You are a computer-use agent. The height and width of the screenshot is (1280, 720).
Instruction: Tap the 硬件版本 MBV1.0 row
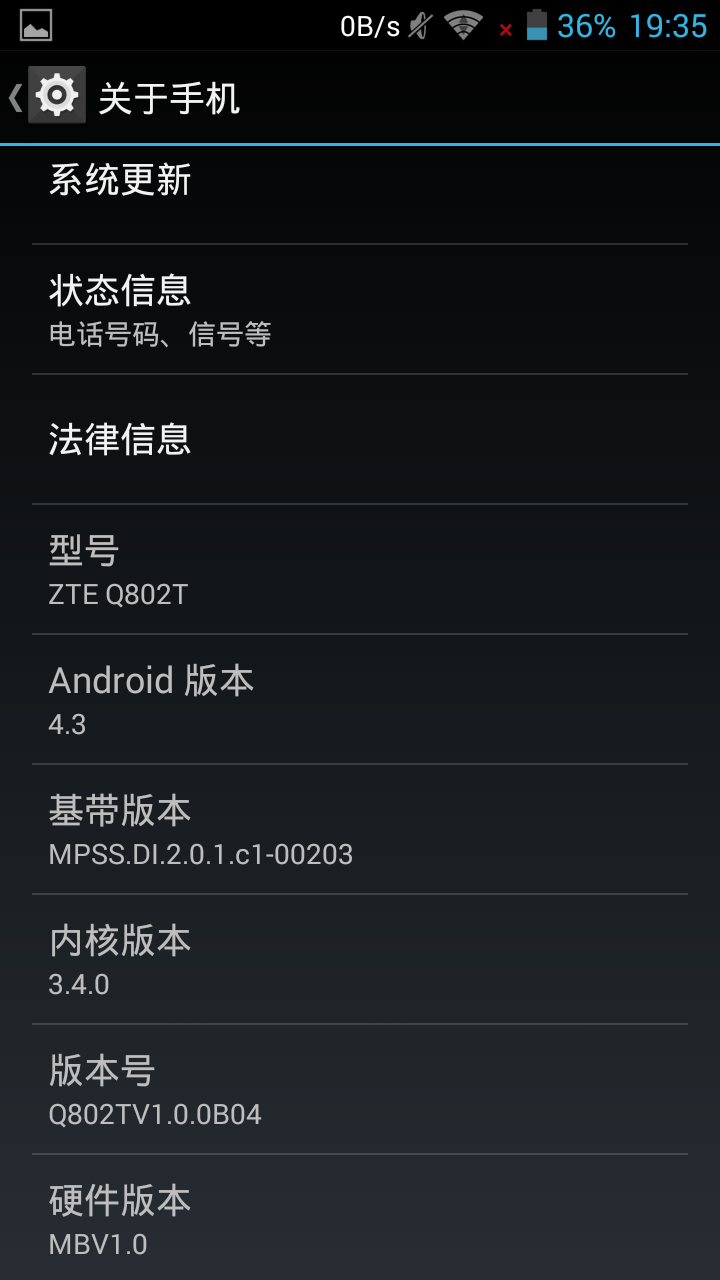[x=360, y=1218]
